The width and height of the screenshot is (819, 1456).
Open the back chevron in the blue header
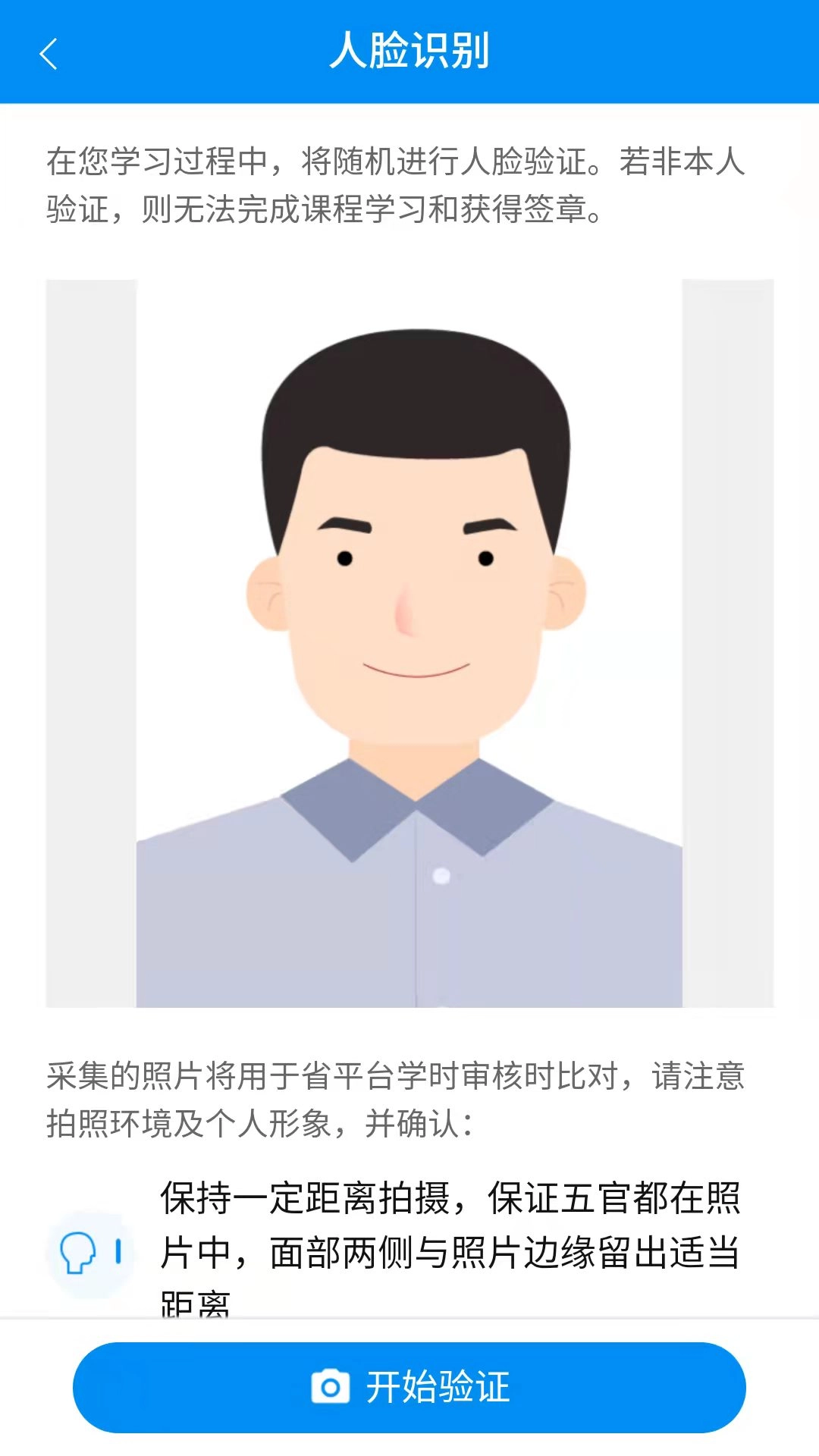pos(49,55)
